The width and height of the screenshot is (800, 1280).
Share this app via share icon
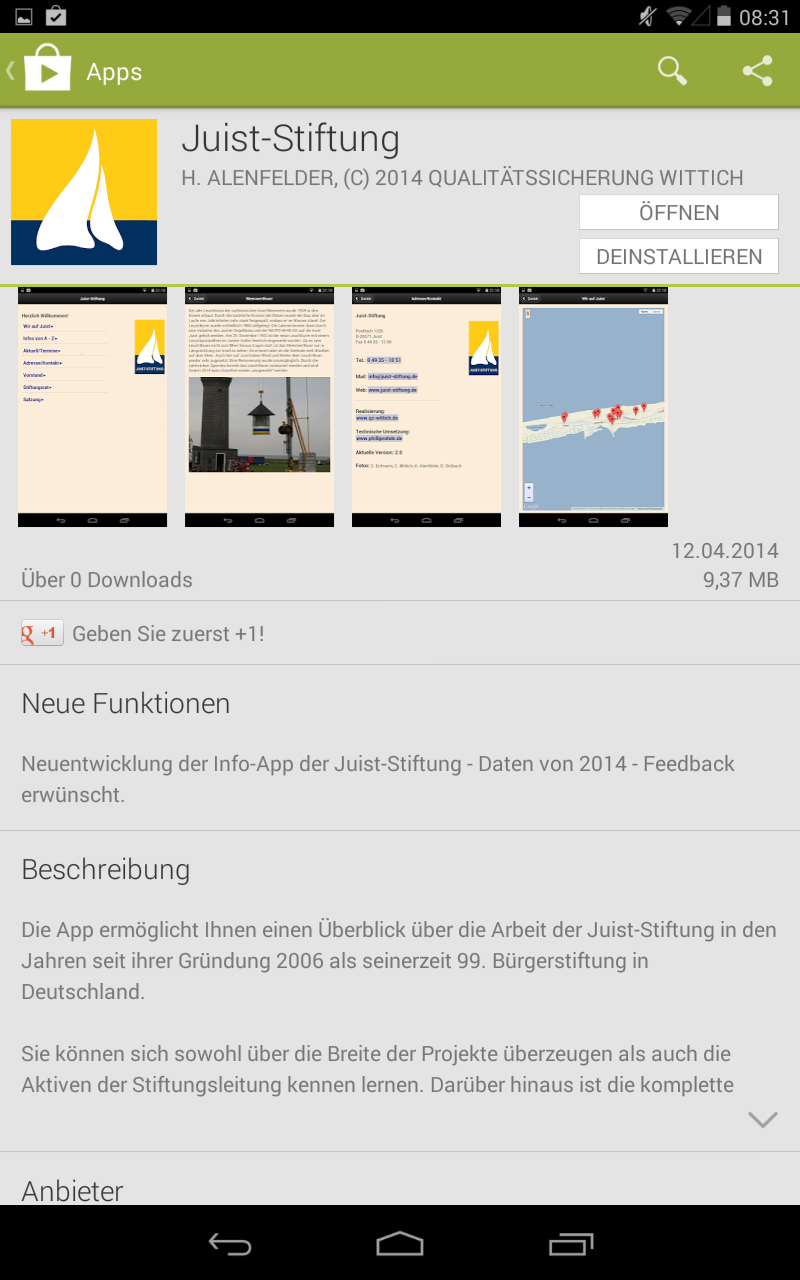point(758,71)
